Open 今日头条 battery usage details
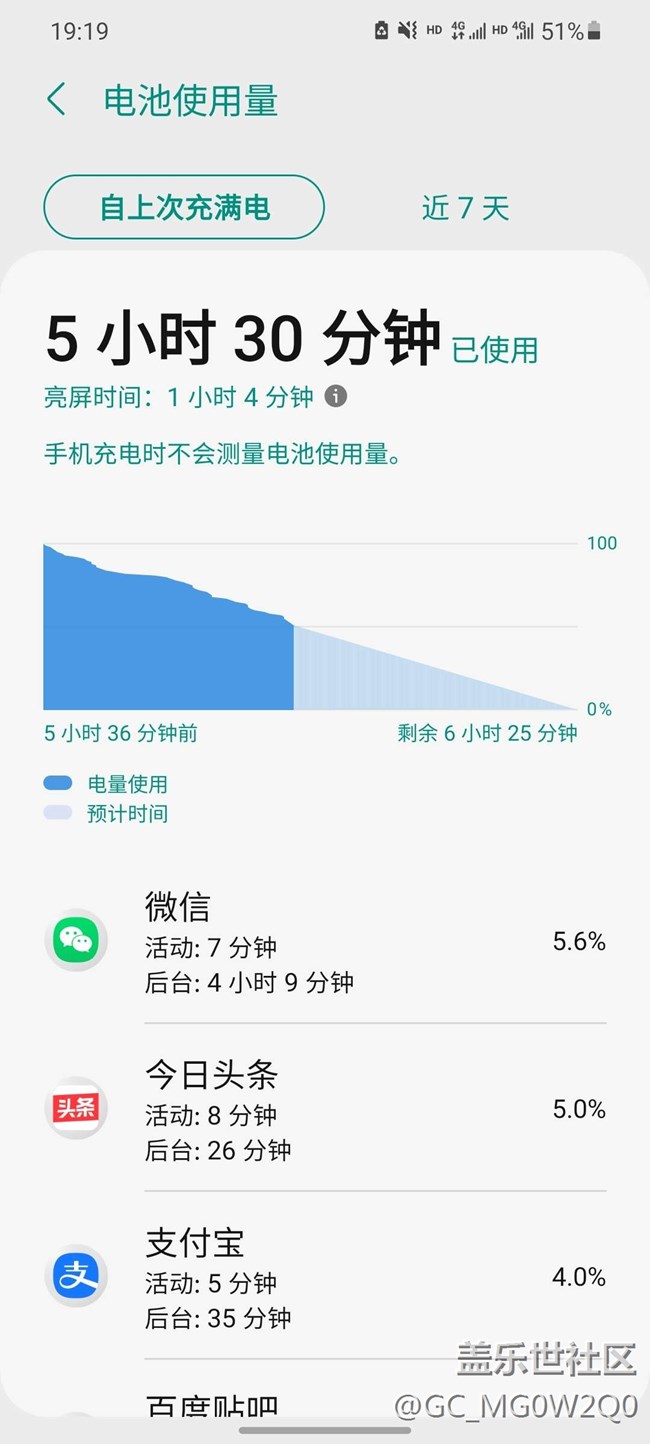This screenshot has width=650, height=1444. point(325,1110)
